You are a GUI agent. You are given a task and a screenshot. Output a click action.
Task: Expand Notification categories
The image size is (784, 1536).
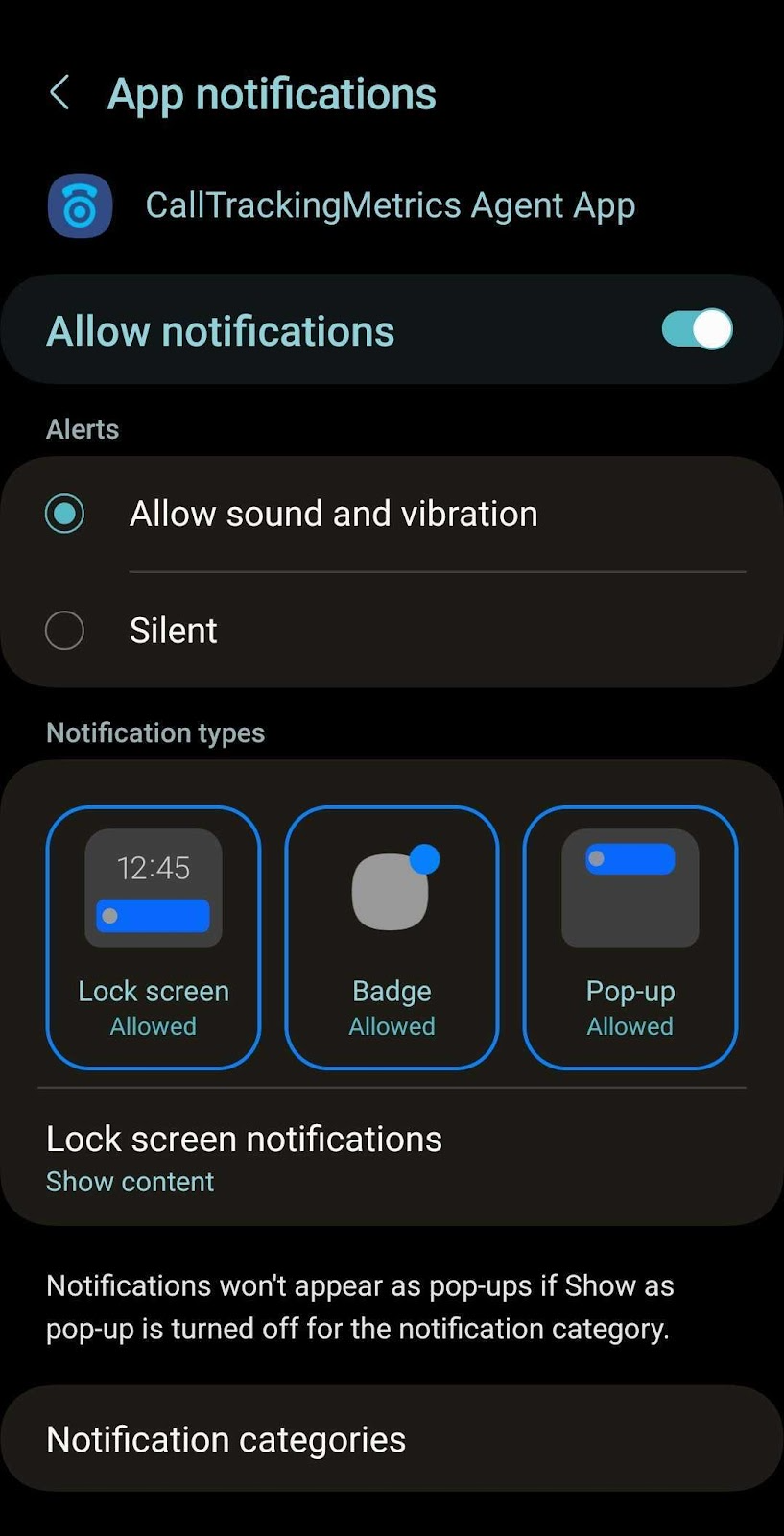coord(225,1437)
